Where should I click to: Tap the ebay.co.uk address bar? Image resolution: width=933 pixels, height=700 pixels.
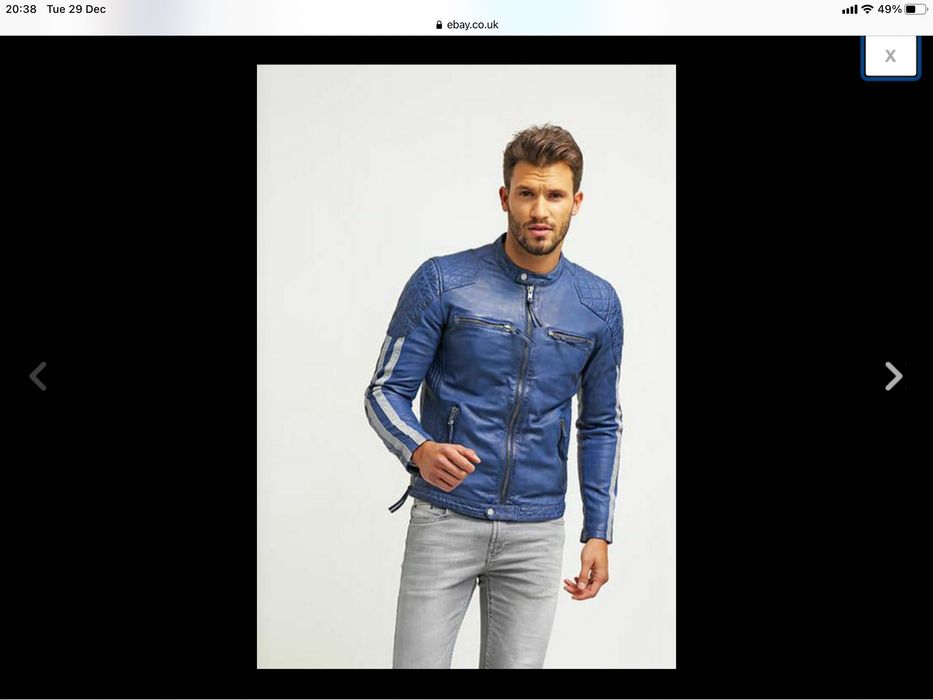point(467,24)
